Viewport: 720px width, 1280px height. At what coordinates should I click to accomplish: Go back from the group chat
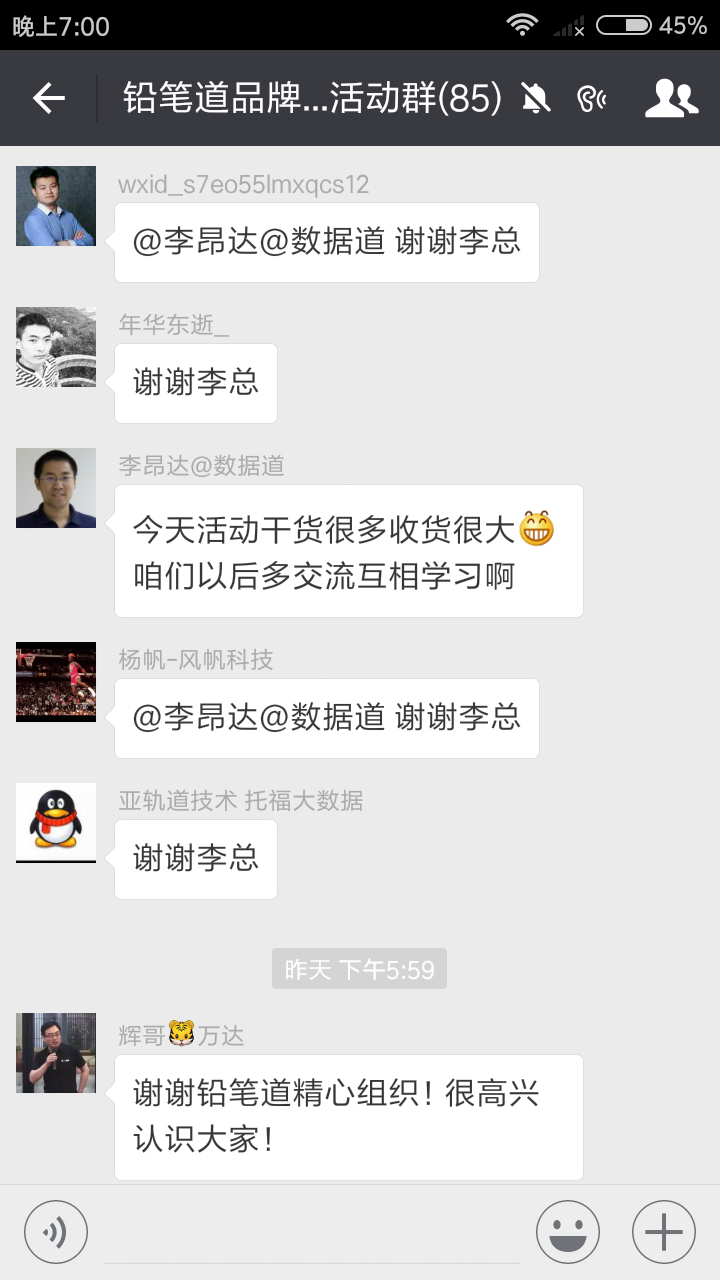48,98
